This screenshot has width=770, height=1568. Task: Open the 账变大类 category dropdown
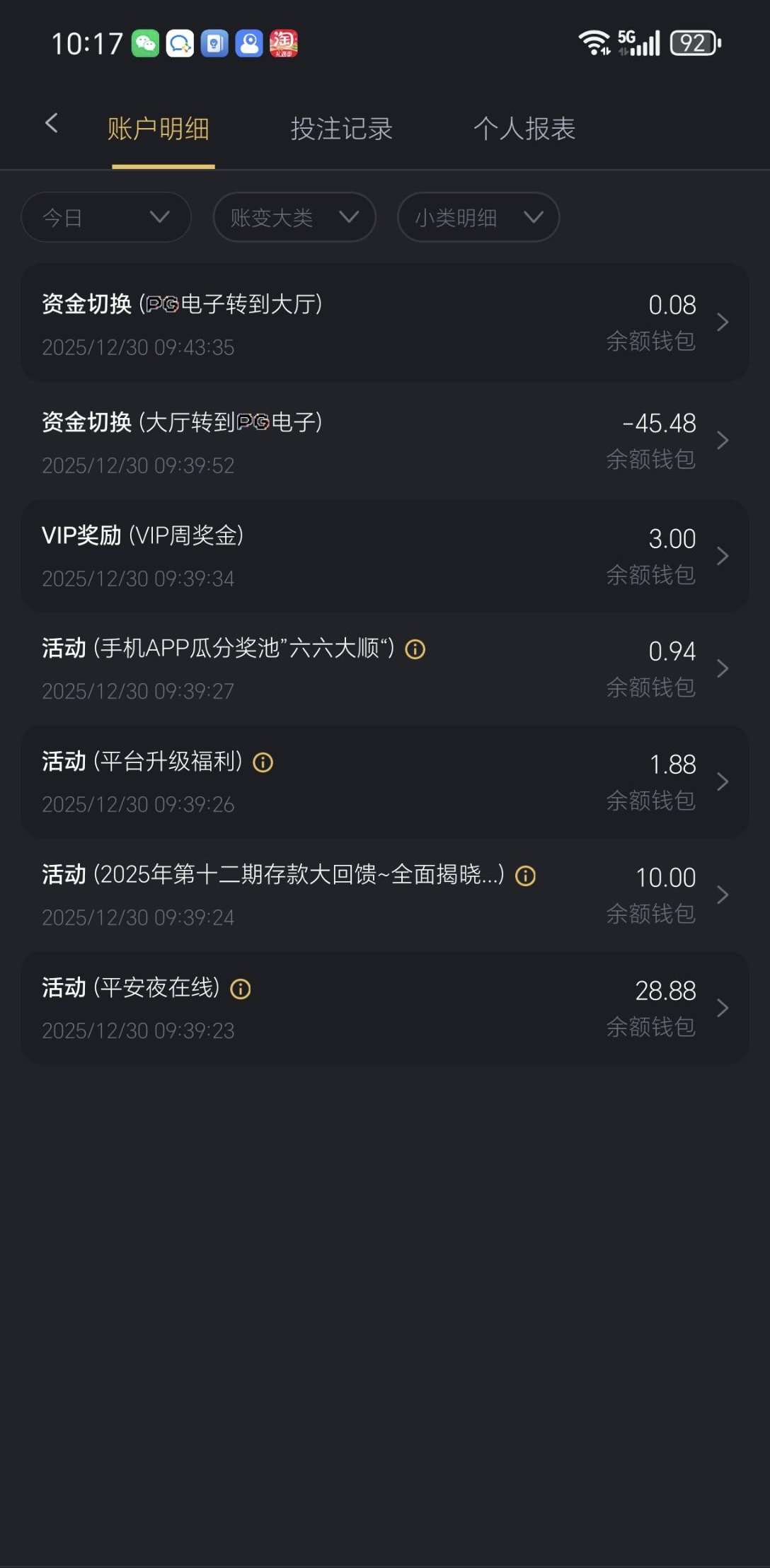tap(294, 217)
